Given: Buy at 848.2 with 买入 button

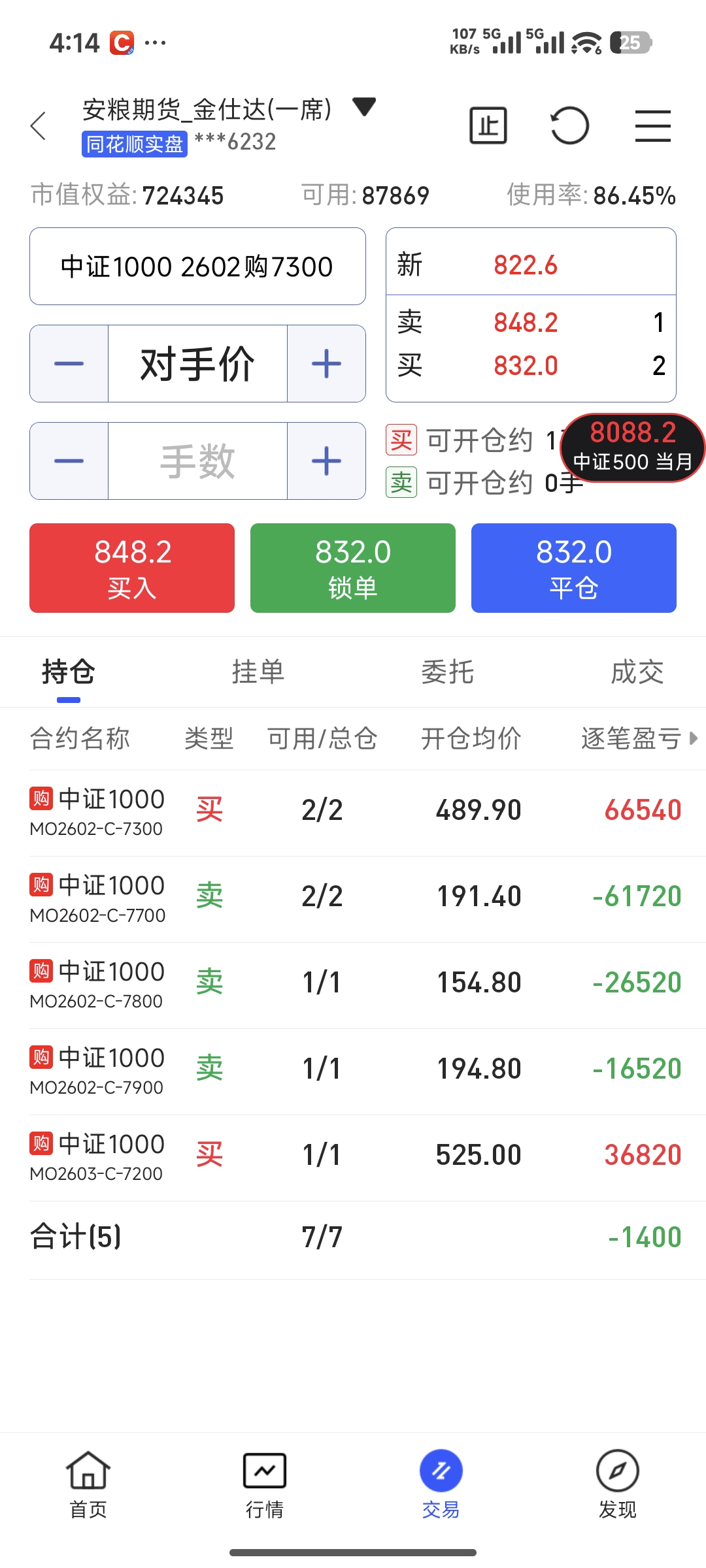Looking at the screenshot, I should (x=132, y=568).
